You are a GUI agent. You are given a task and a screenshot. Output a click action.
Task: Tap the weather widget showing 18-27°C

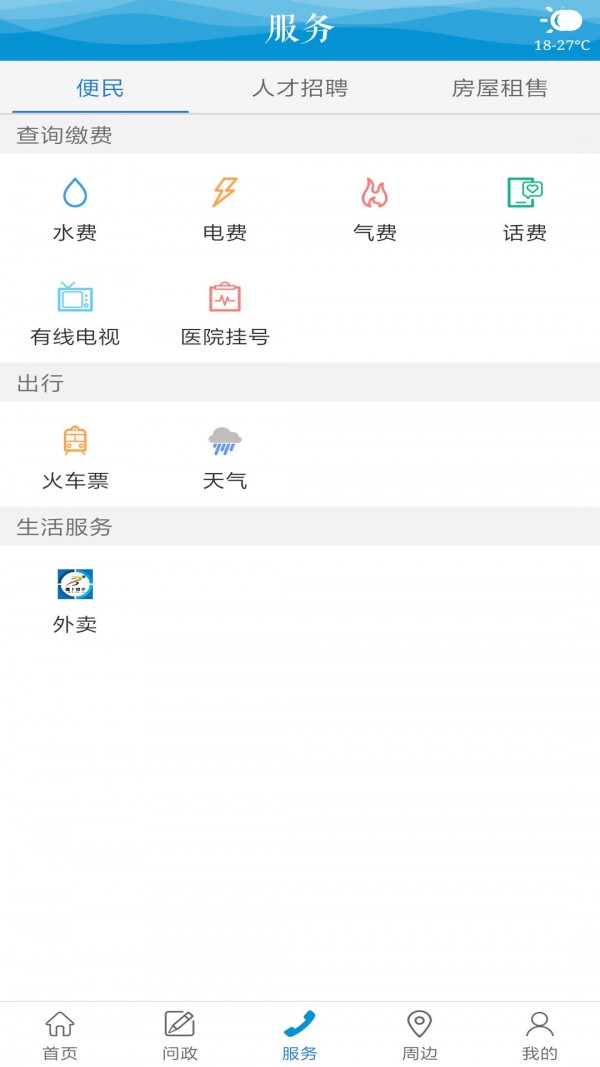pos(562,29)
